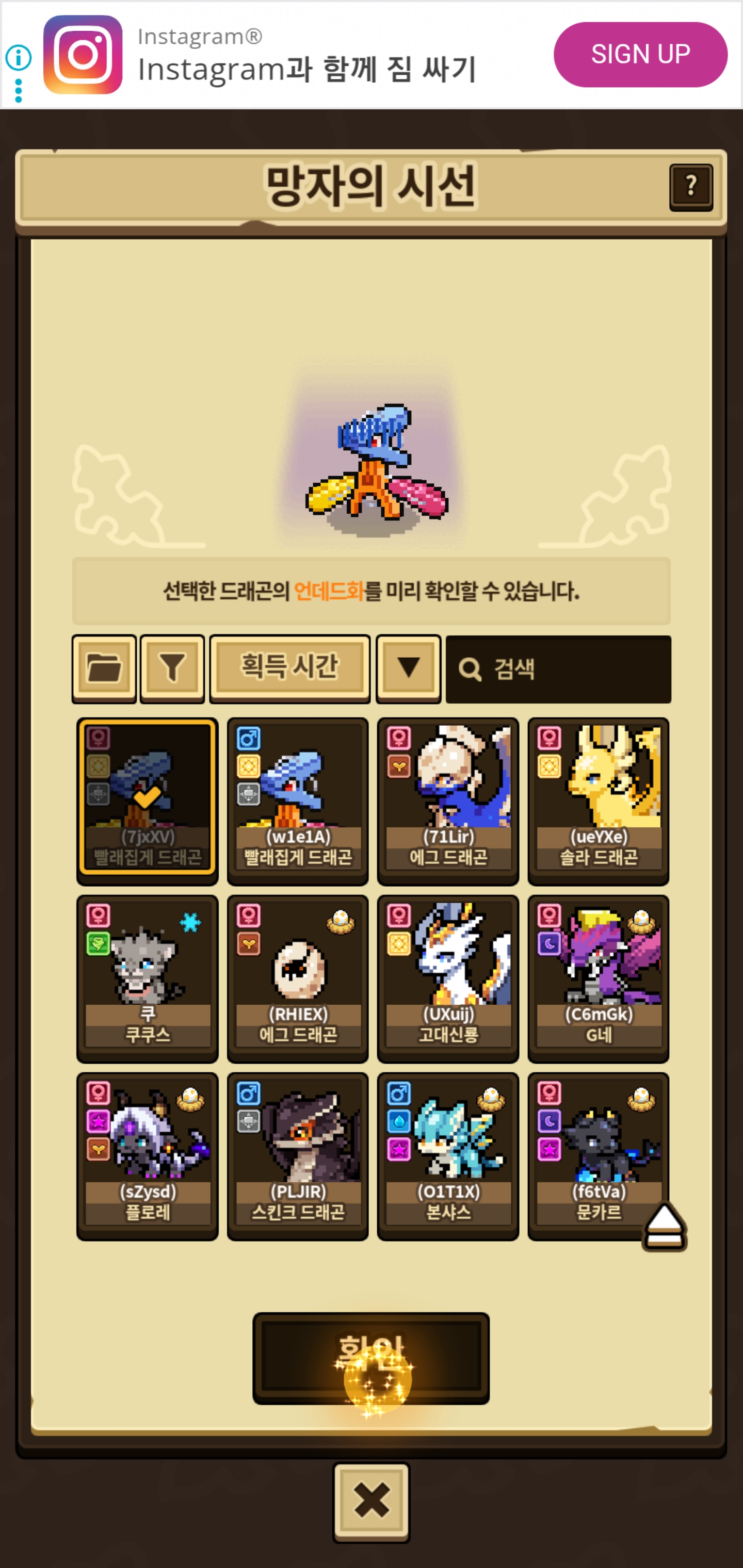Tap the 검색 search field
The image size is (743, 1568).
point(558,669)
